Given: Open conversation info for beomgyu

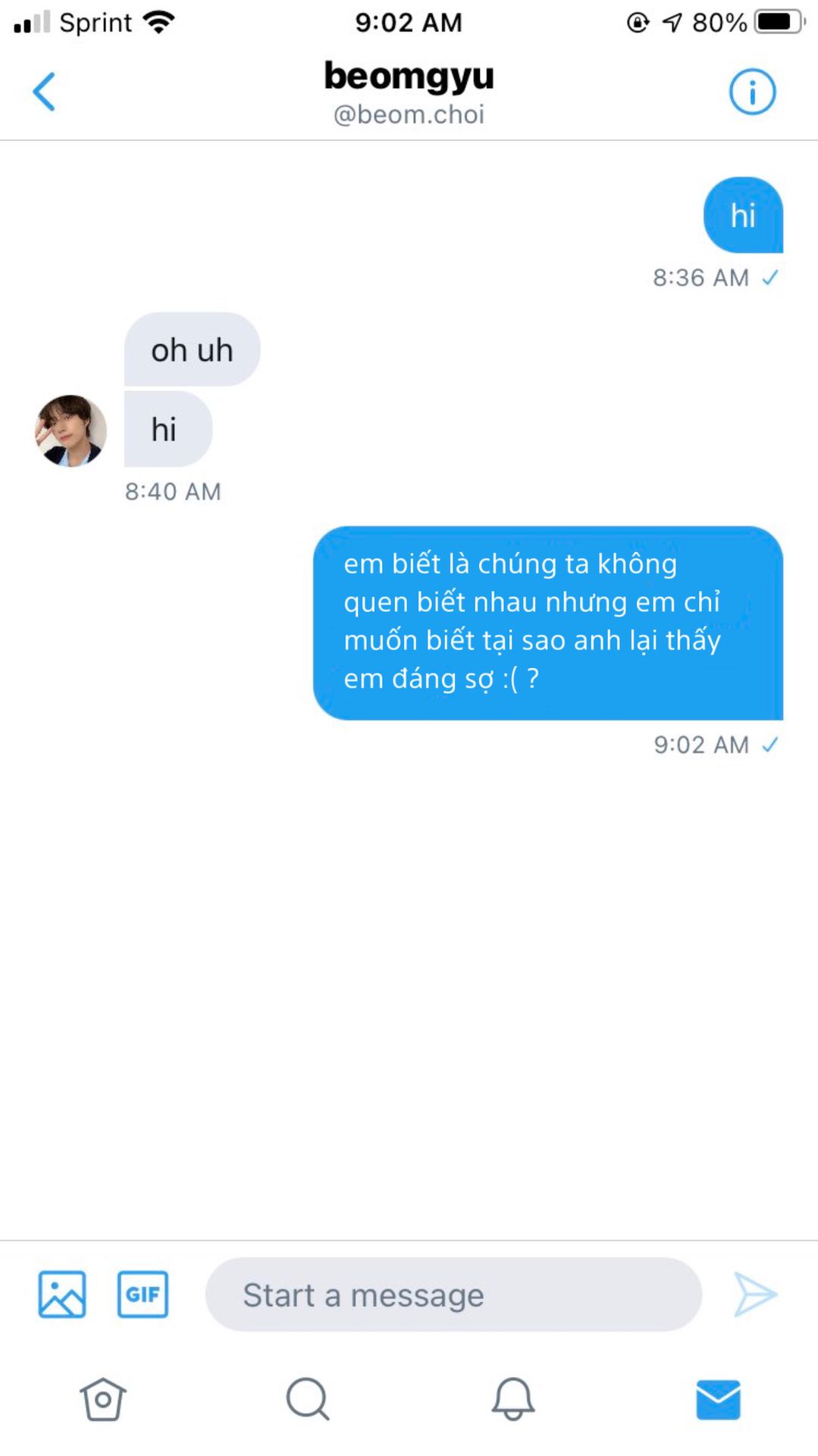Looking at the screenshot, I should point(751,92).
